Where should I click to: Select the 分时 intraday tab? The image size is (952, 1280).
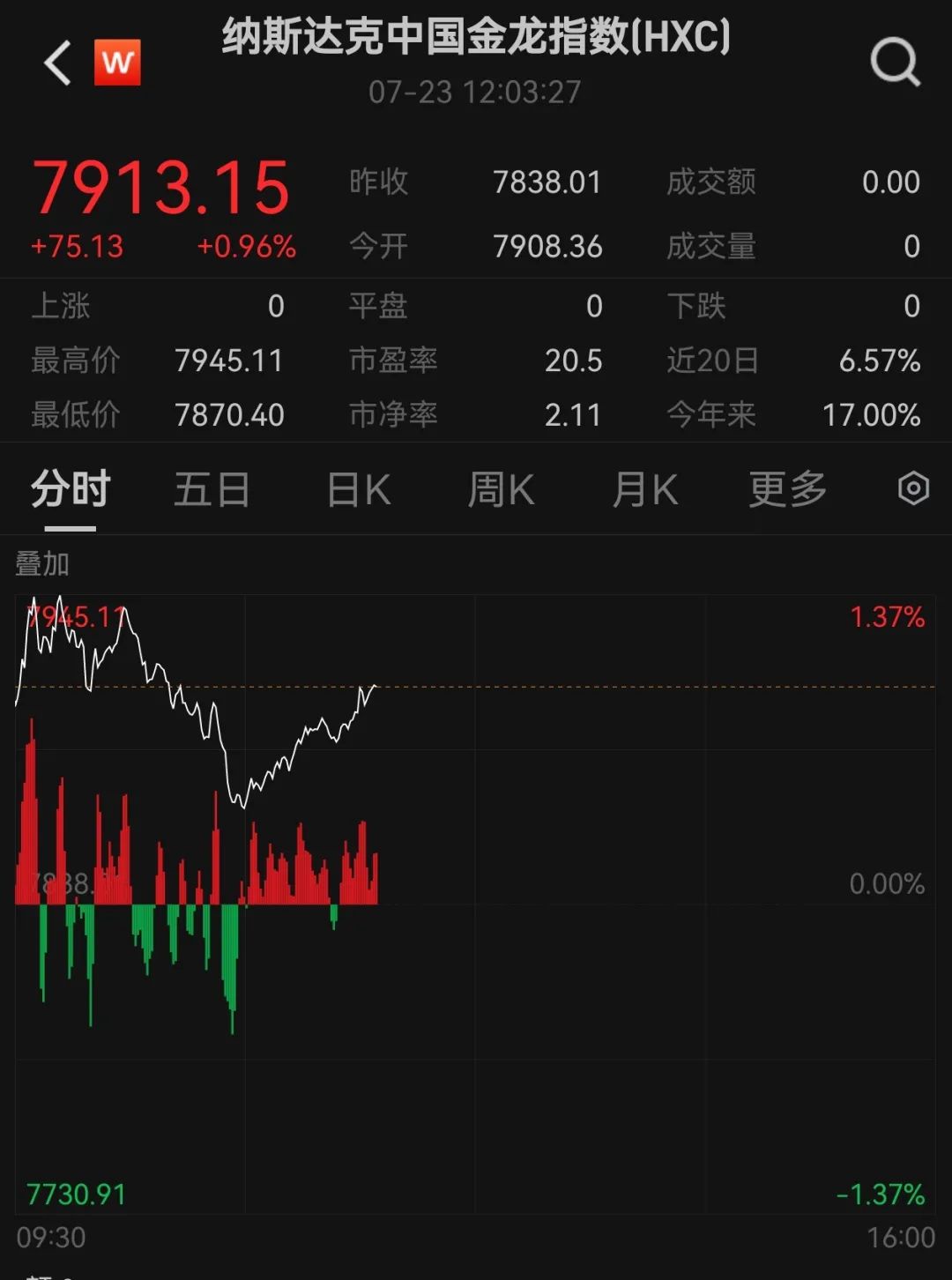tap(71, 489)
